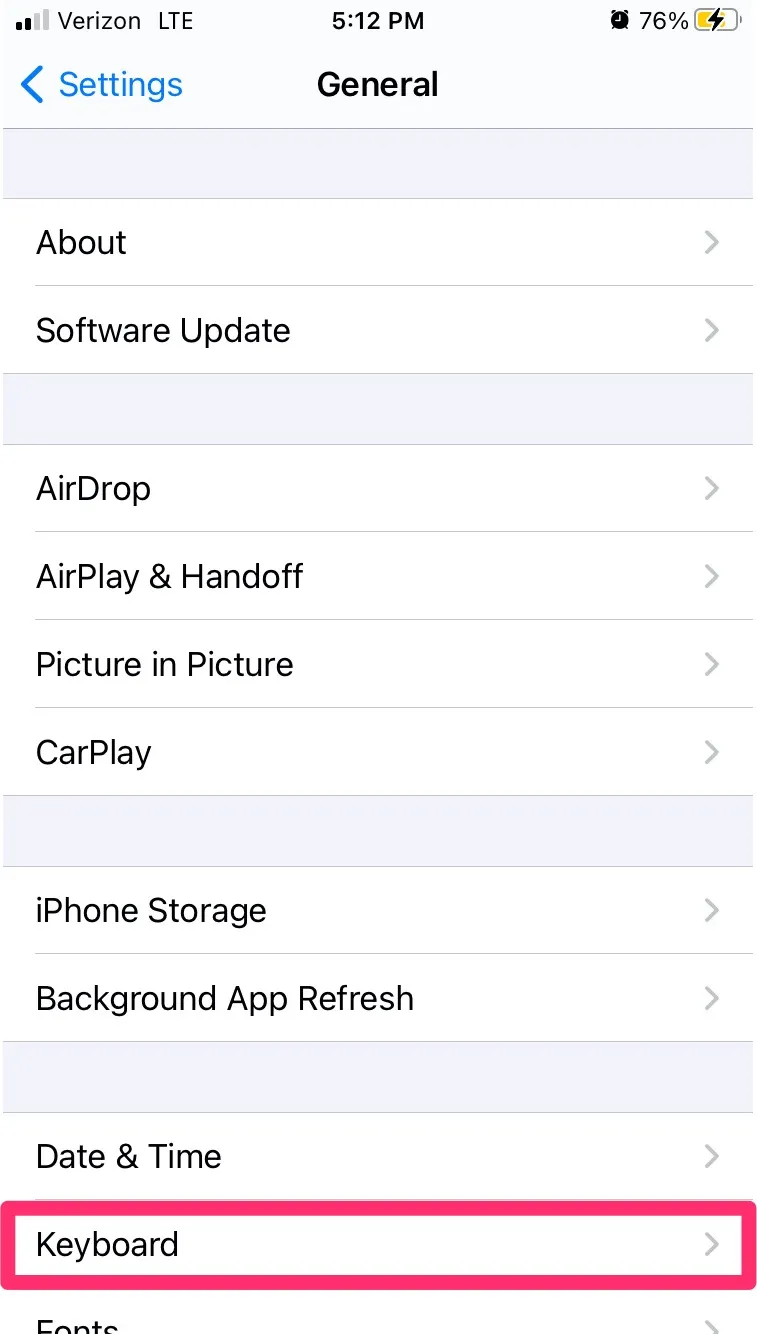Open Date & Time settings

[x=378, y=1156]
